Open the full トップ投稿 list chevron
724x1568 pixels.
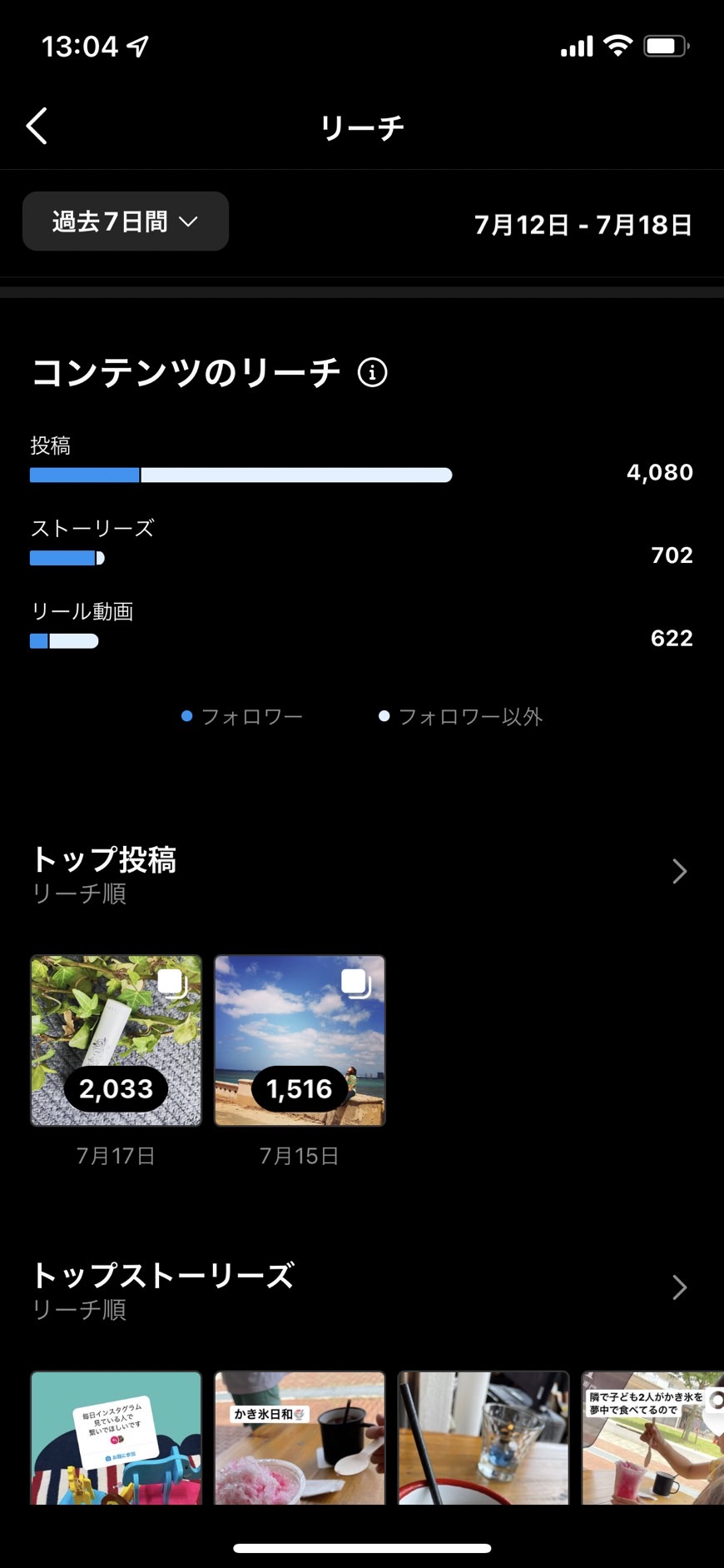pos(679,871)
